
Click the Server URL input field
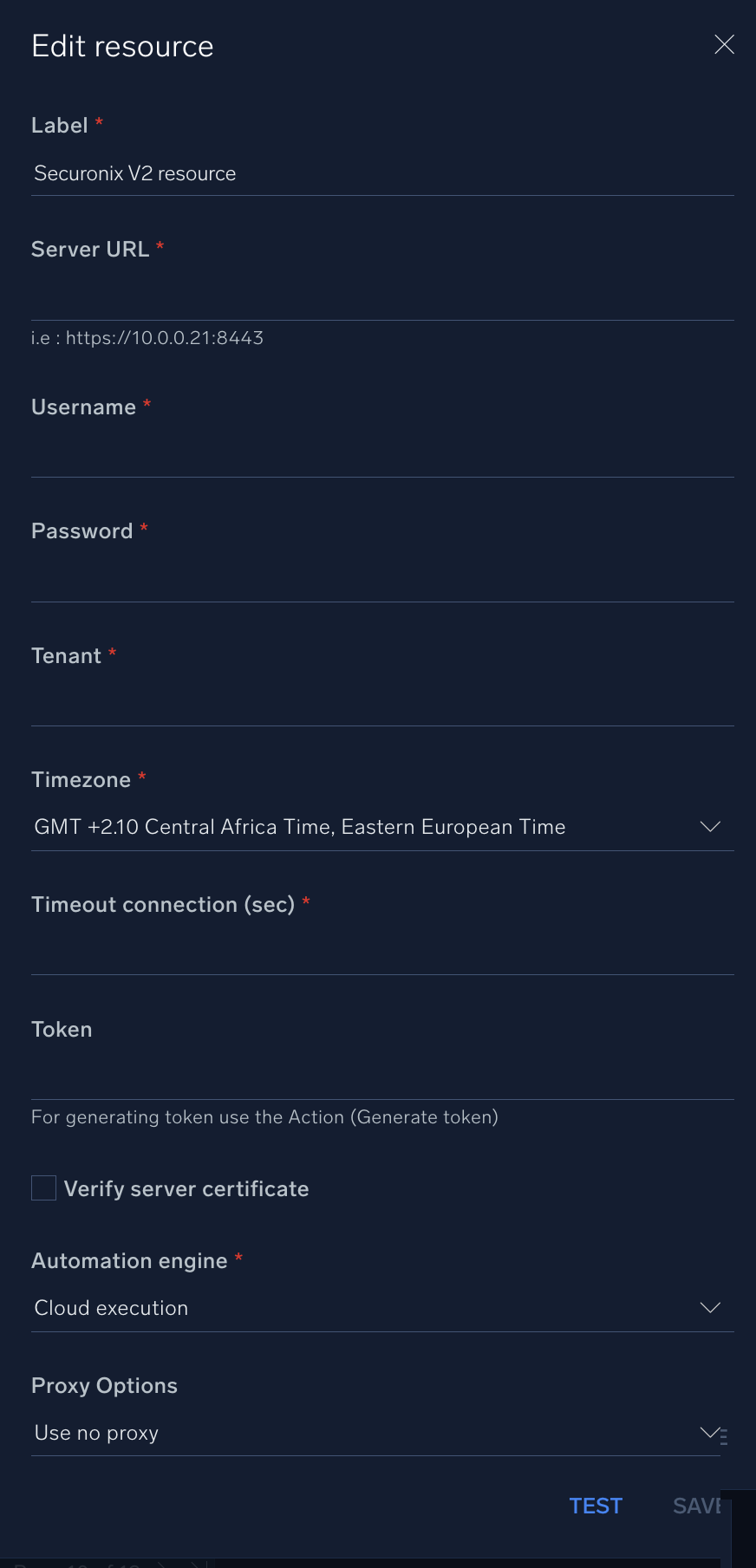pyautogui.click(x=381, y=299)
